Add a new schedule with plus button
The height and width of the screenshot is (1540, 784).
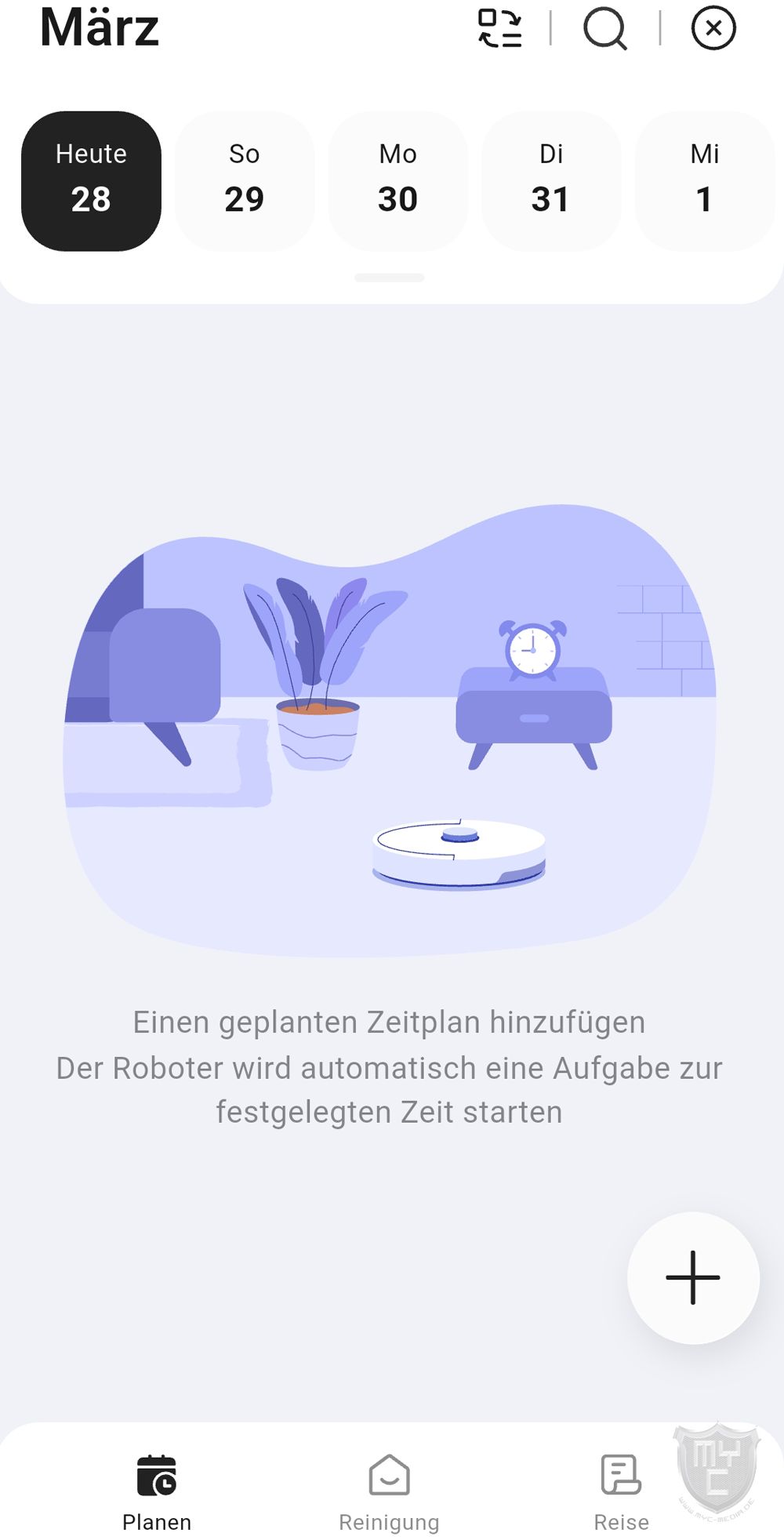pyautogui.click(x=693, y=1278)
